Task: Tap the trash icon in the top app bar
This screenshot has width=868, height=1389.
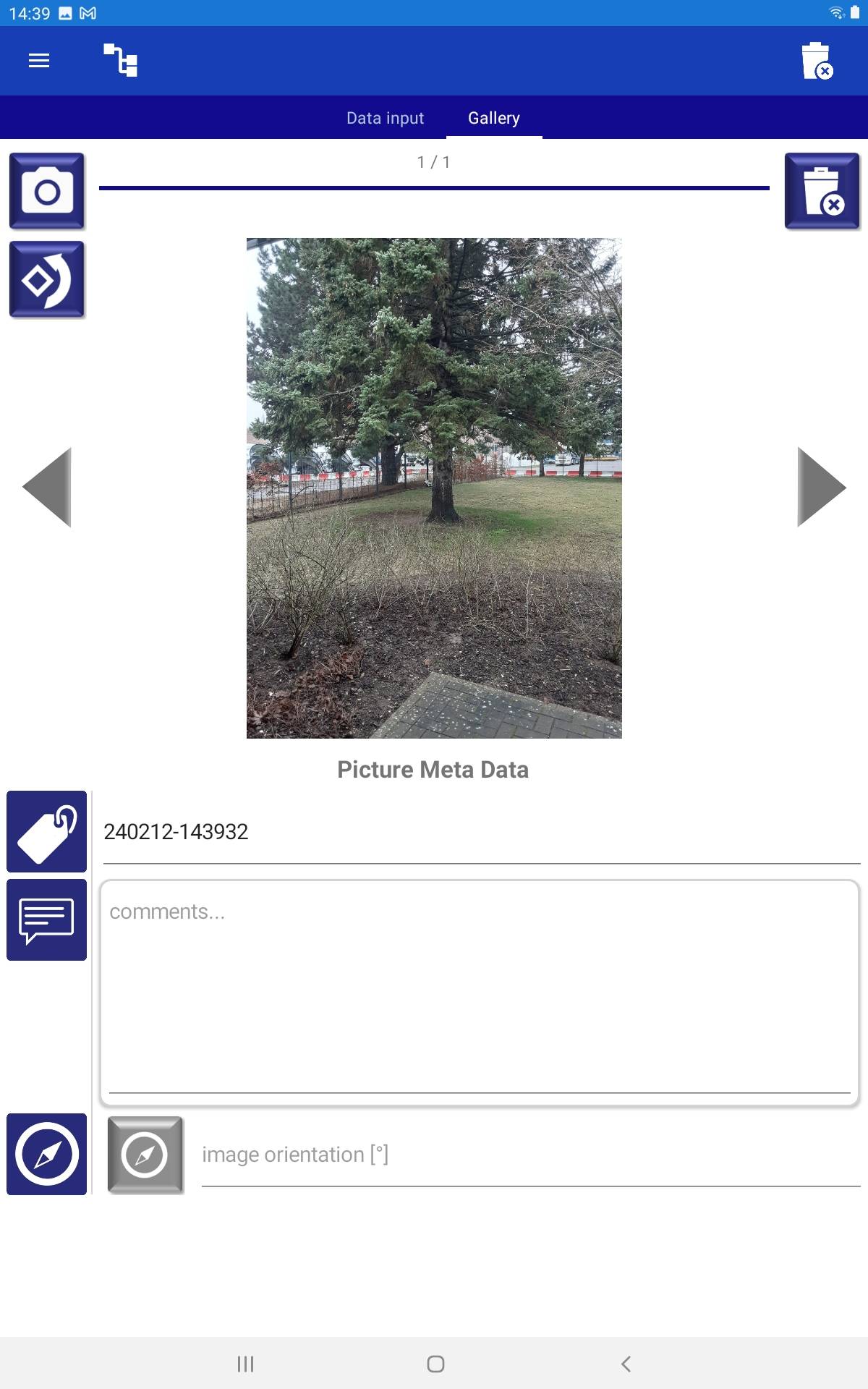Action: (x=817, y=61)
